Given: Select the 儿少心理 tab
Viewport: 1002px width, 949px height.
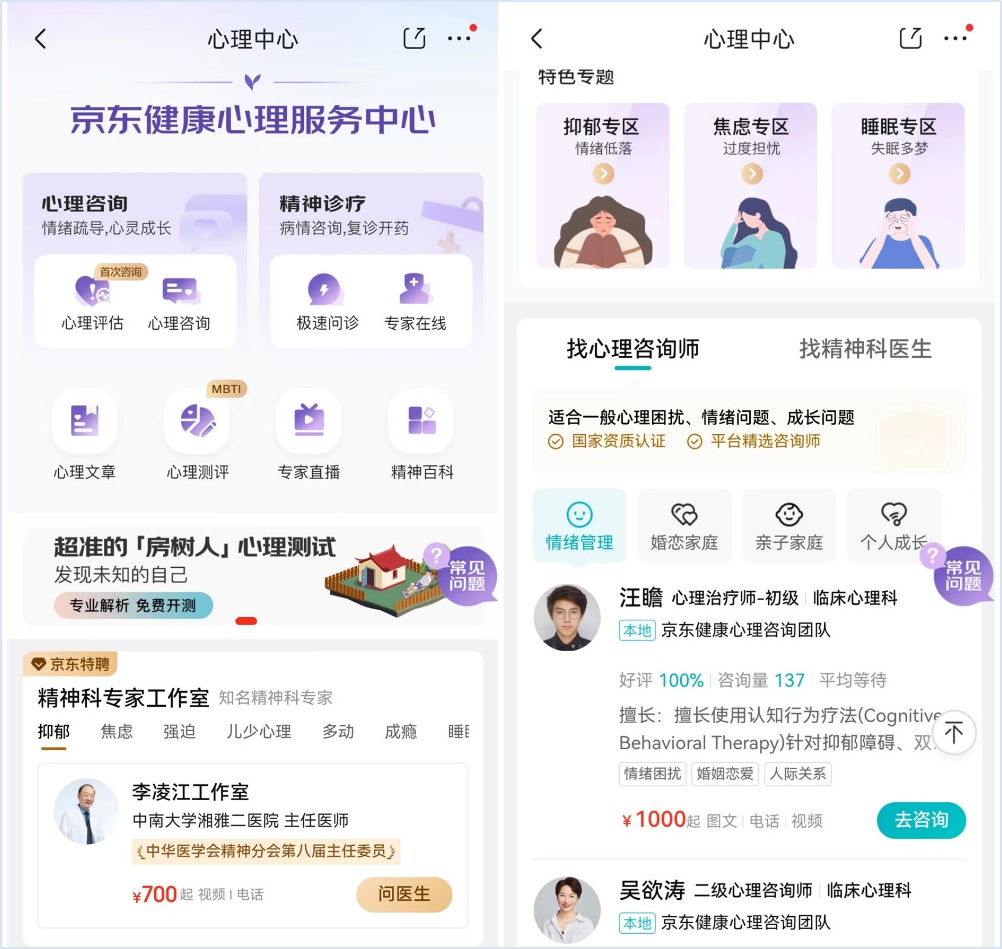Looking at the screenshot, I should click(259, 731).
